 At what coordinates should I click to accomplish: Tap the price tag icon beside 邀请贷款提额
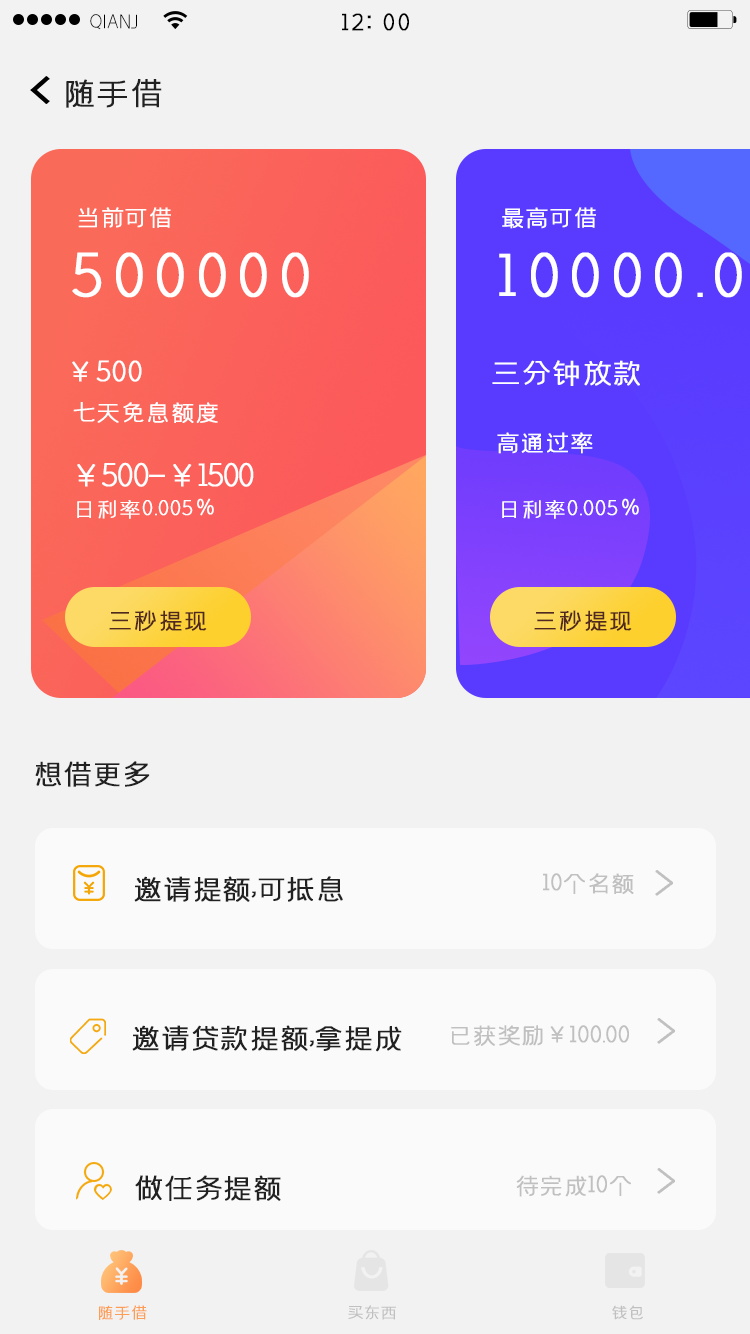[90, 1029]
